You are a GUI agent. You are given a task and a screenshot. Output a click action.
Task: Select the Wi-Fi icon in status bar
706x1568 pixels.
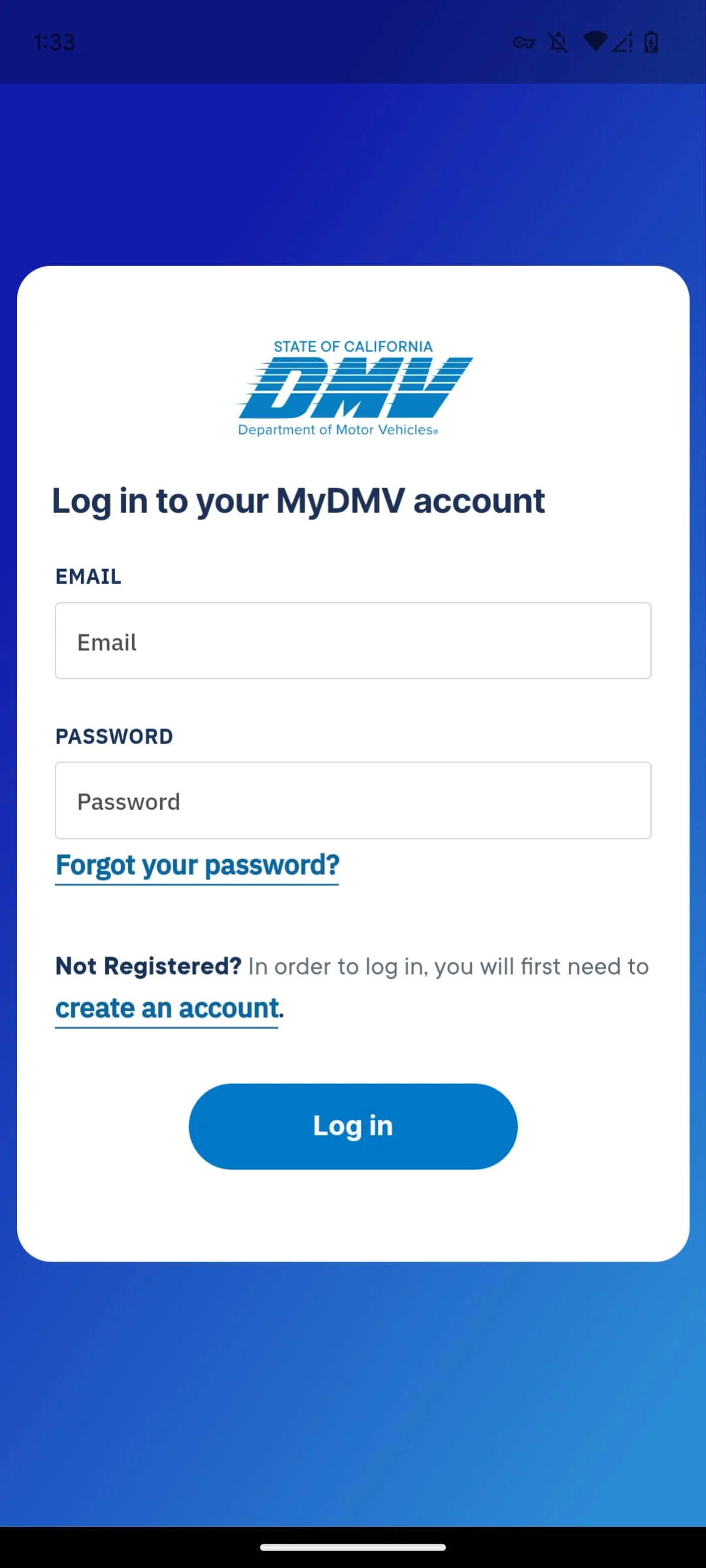click(x=595, y=42)
